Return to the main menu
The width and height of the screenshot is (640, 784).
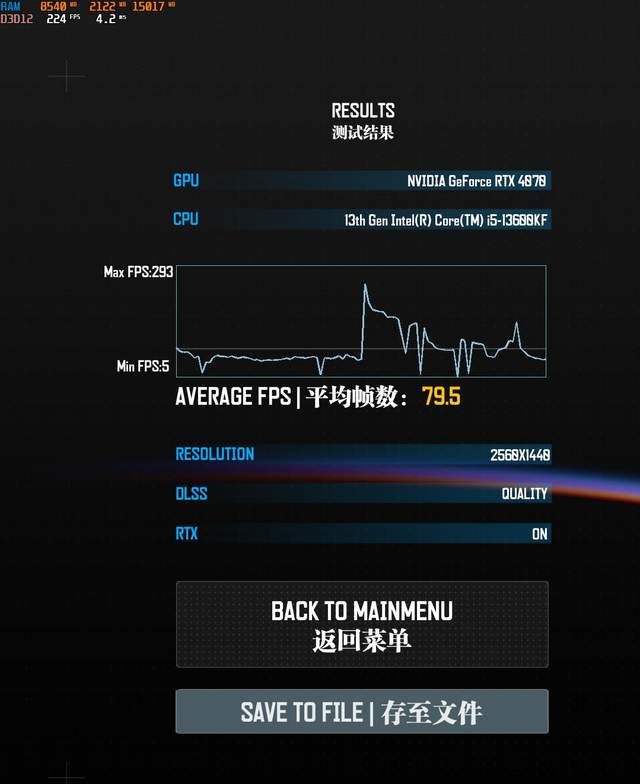pos(361,624)
